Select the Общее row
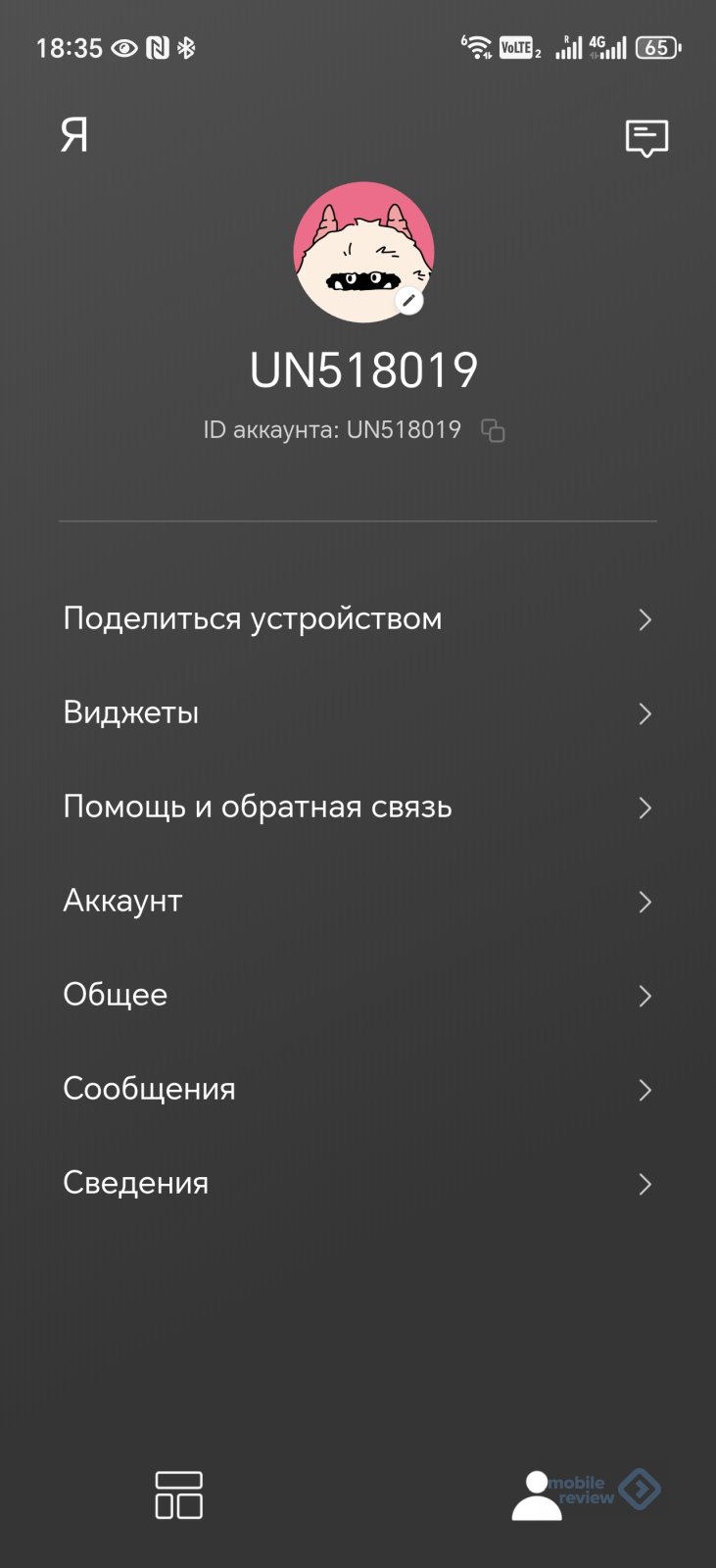This screenshot has width=716, height=1568. tap(358, 996)
